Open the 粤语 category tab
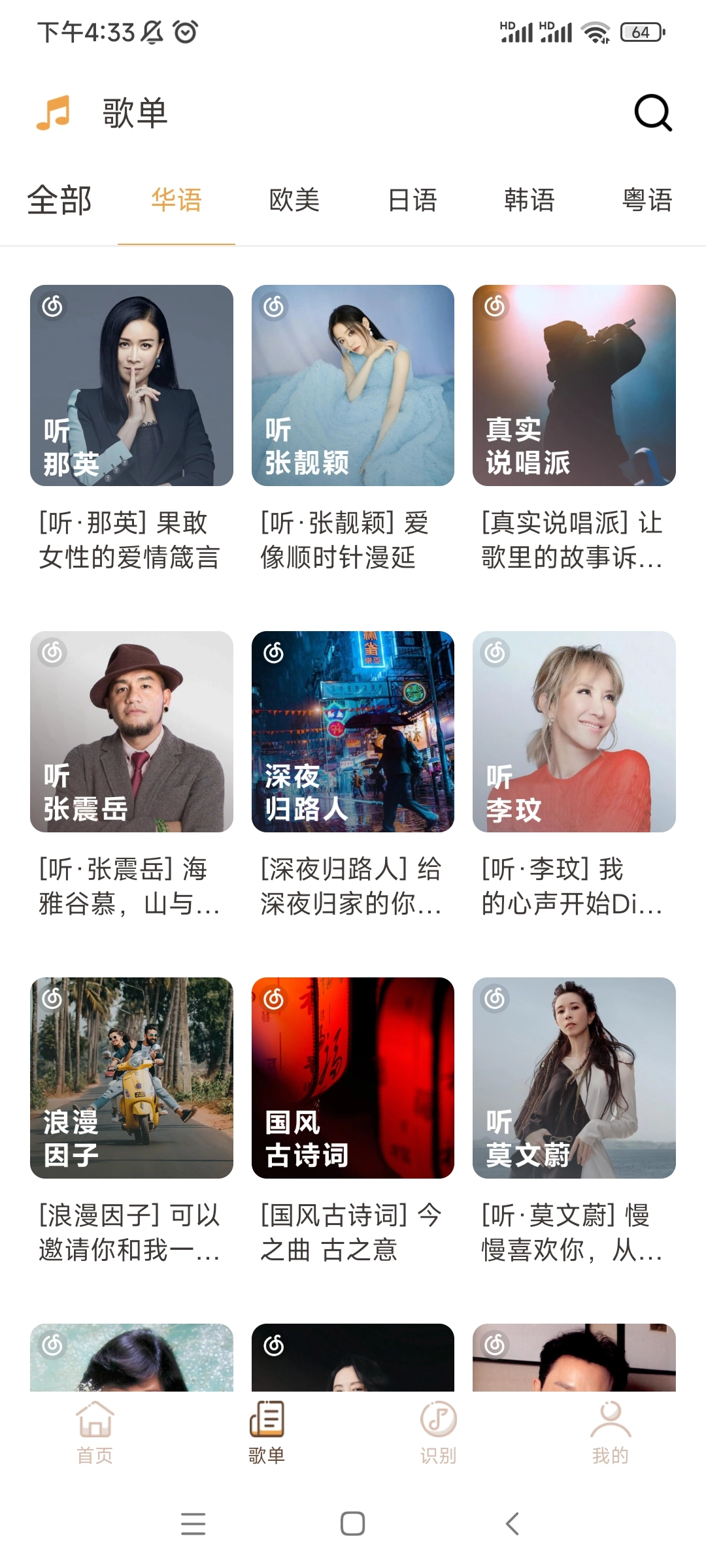 coord(647,200)
